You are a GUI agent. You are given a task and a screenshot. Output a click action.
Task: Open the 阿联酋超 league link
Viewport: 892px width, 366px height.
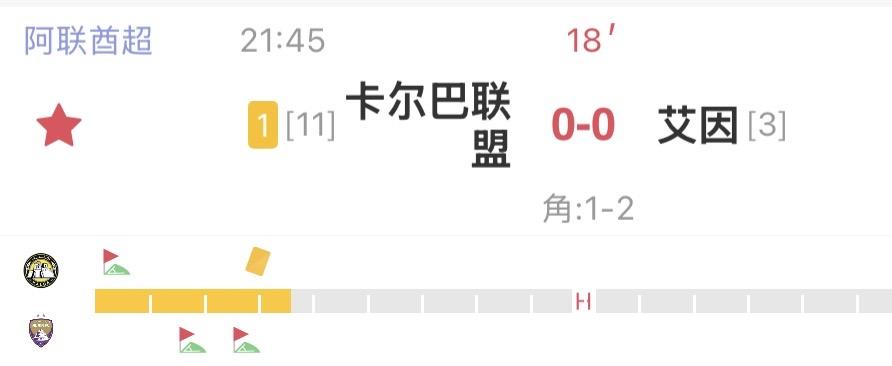point(88,41)
